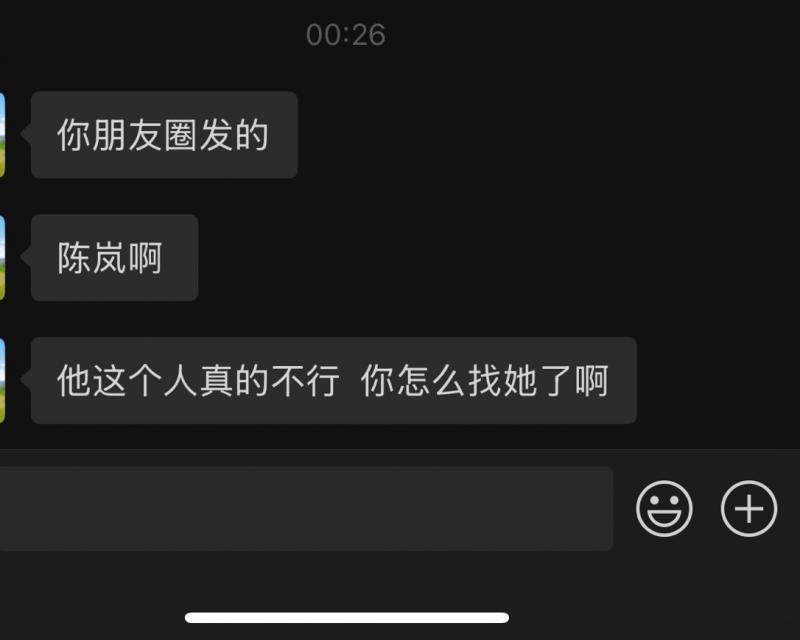Tap the avatar beside "陈岚啊" message
This screenshot has height=640, width=800.
(x=3, y=257)
